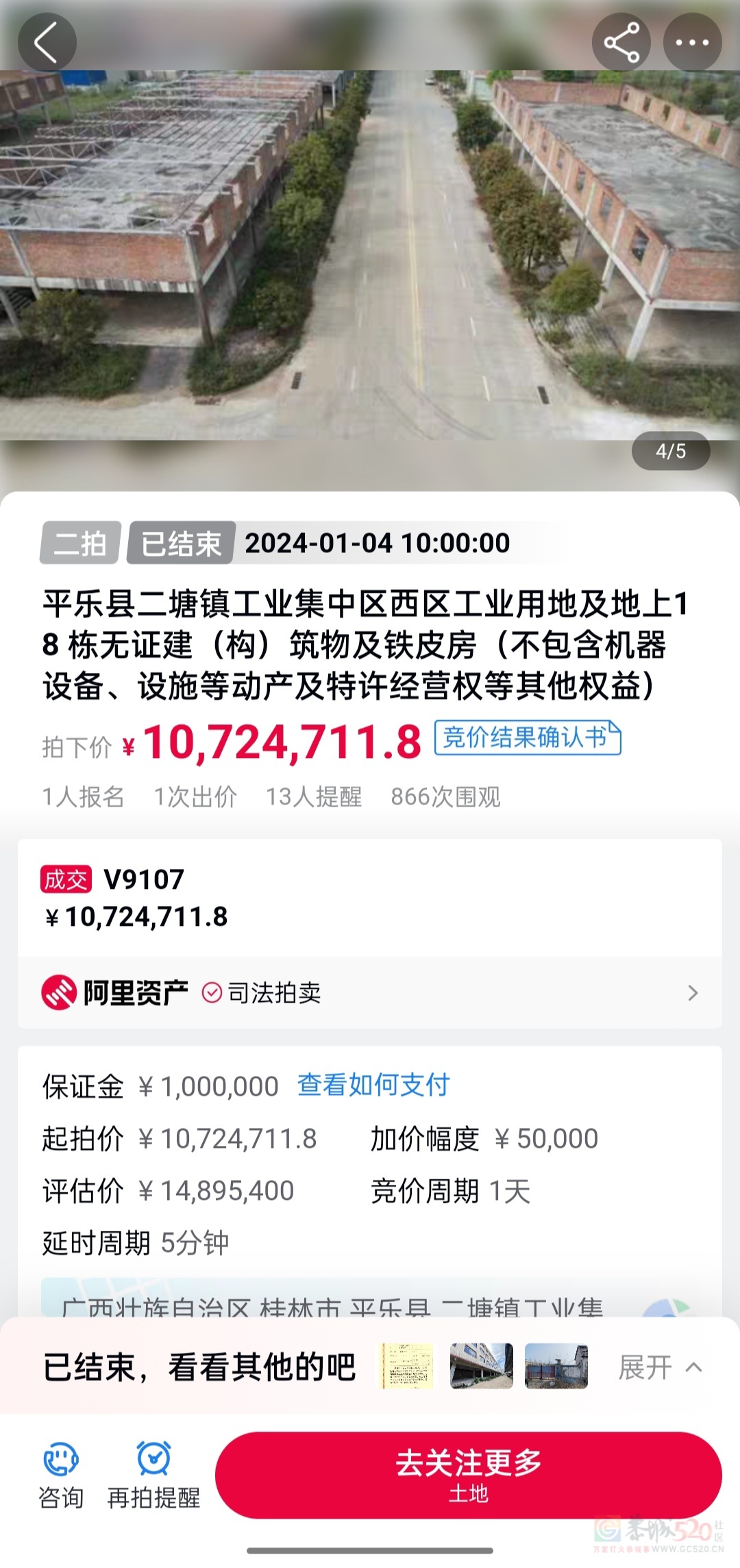This screenshot has width=740, height=1568.
Task: Tap the back arrow icon
Action: point(47,41)
